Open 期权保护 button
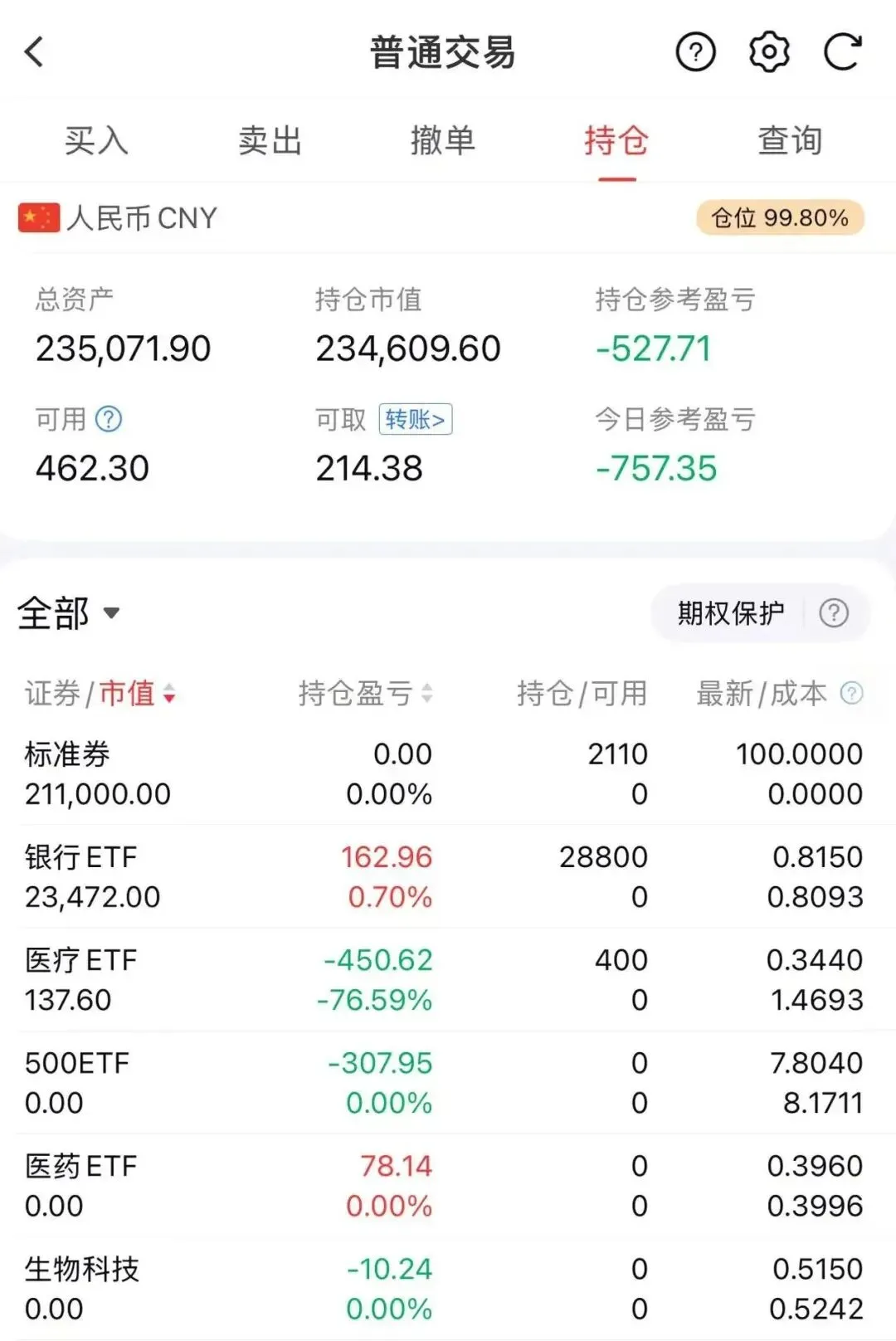The image size is (896, 1341). (x=730, y=613)
